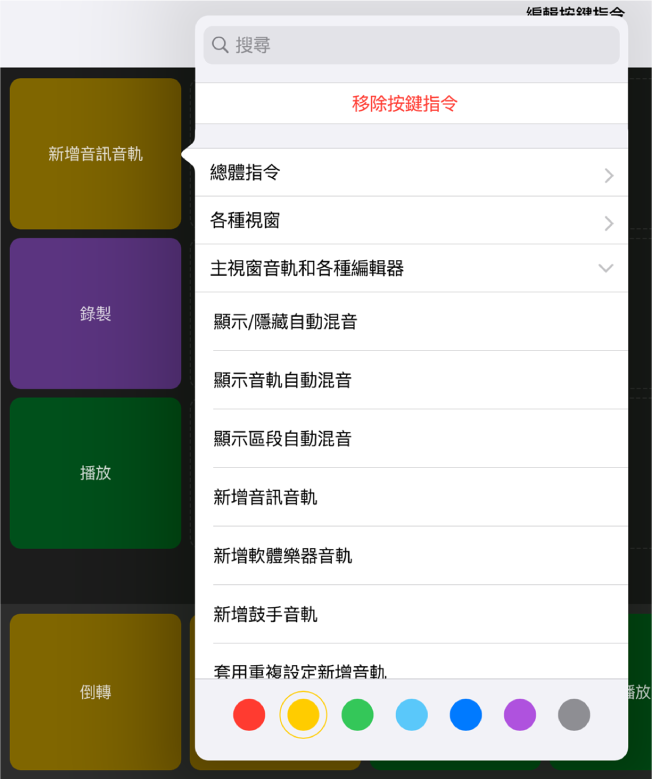Screen dimensions: 652x779
Task: Select the yellow color swatch
Action: 303,715
